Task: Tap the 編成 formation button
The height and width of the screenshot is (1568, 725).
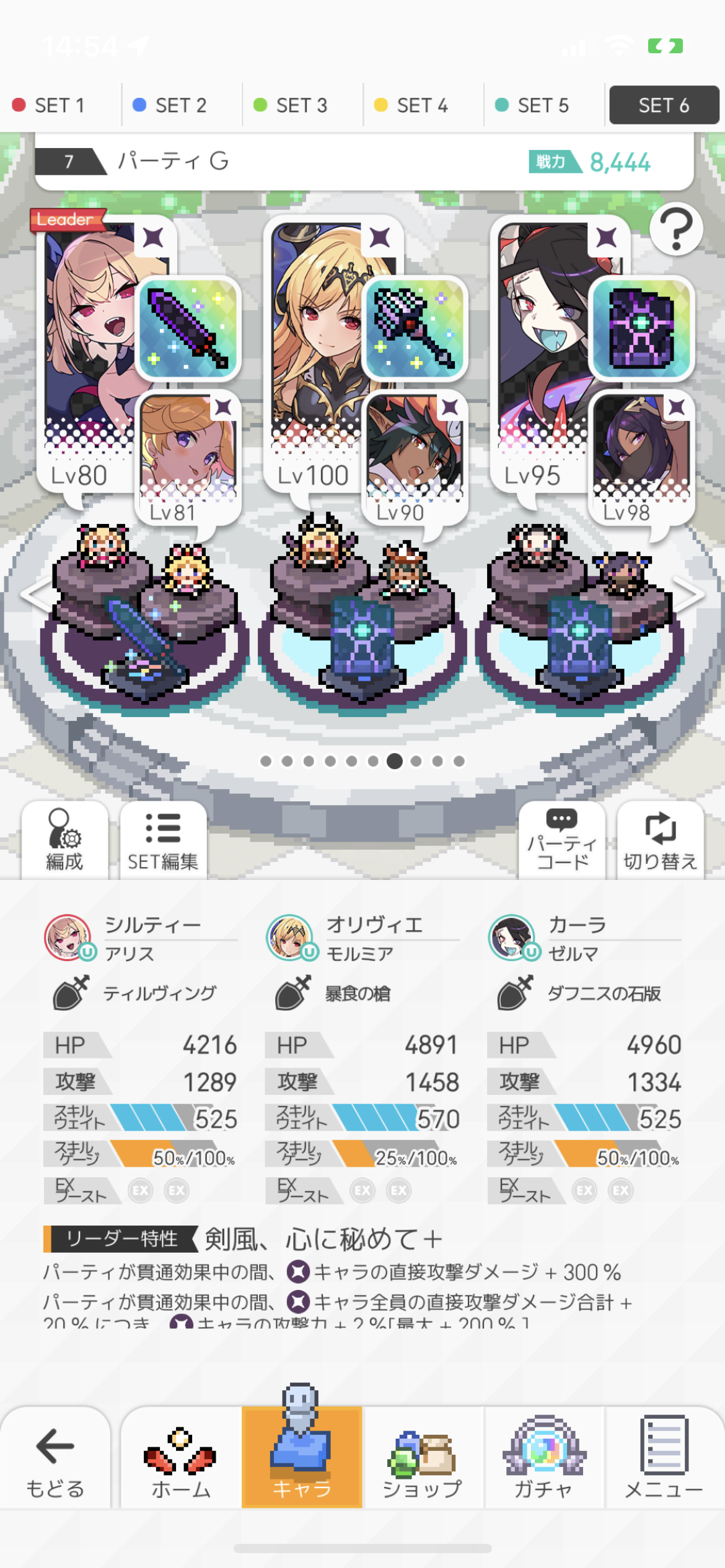Action: tap(64, 840)
